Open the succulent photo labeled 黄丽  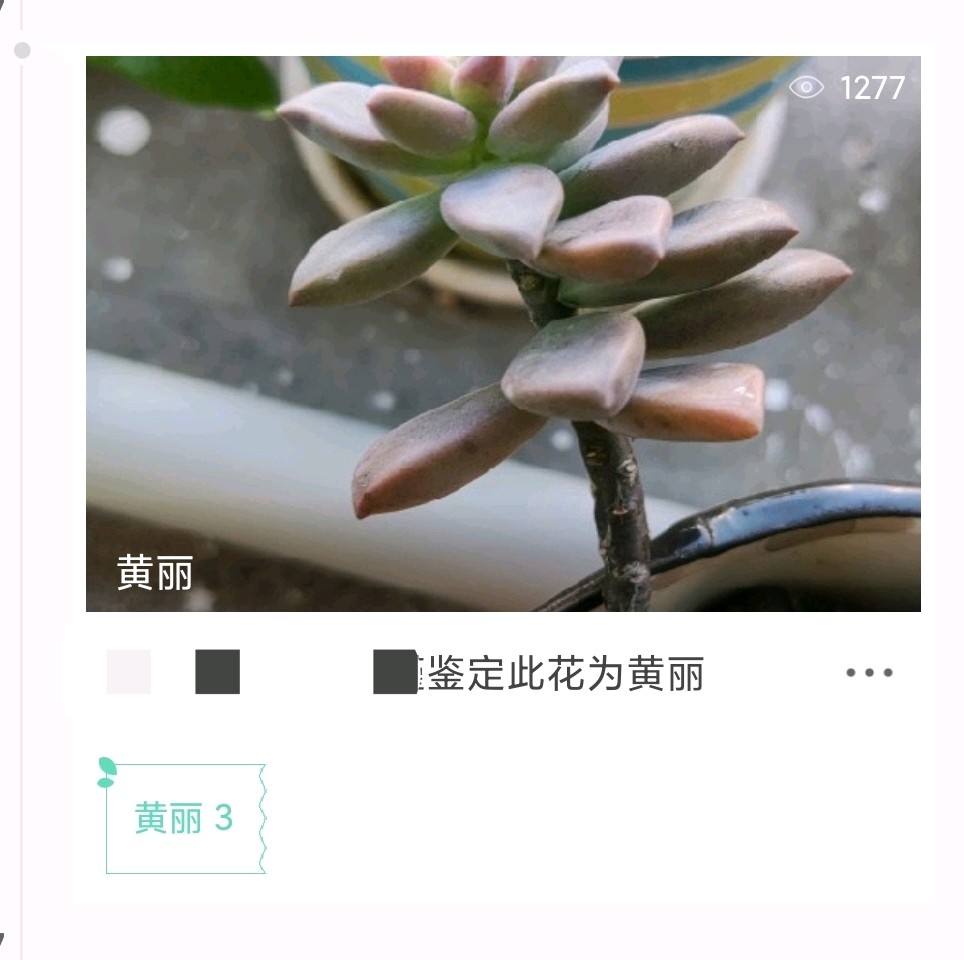pyautogui.click(x=503, y=333)
